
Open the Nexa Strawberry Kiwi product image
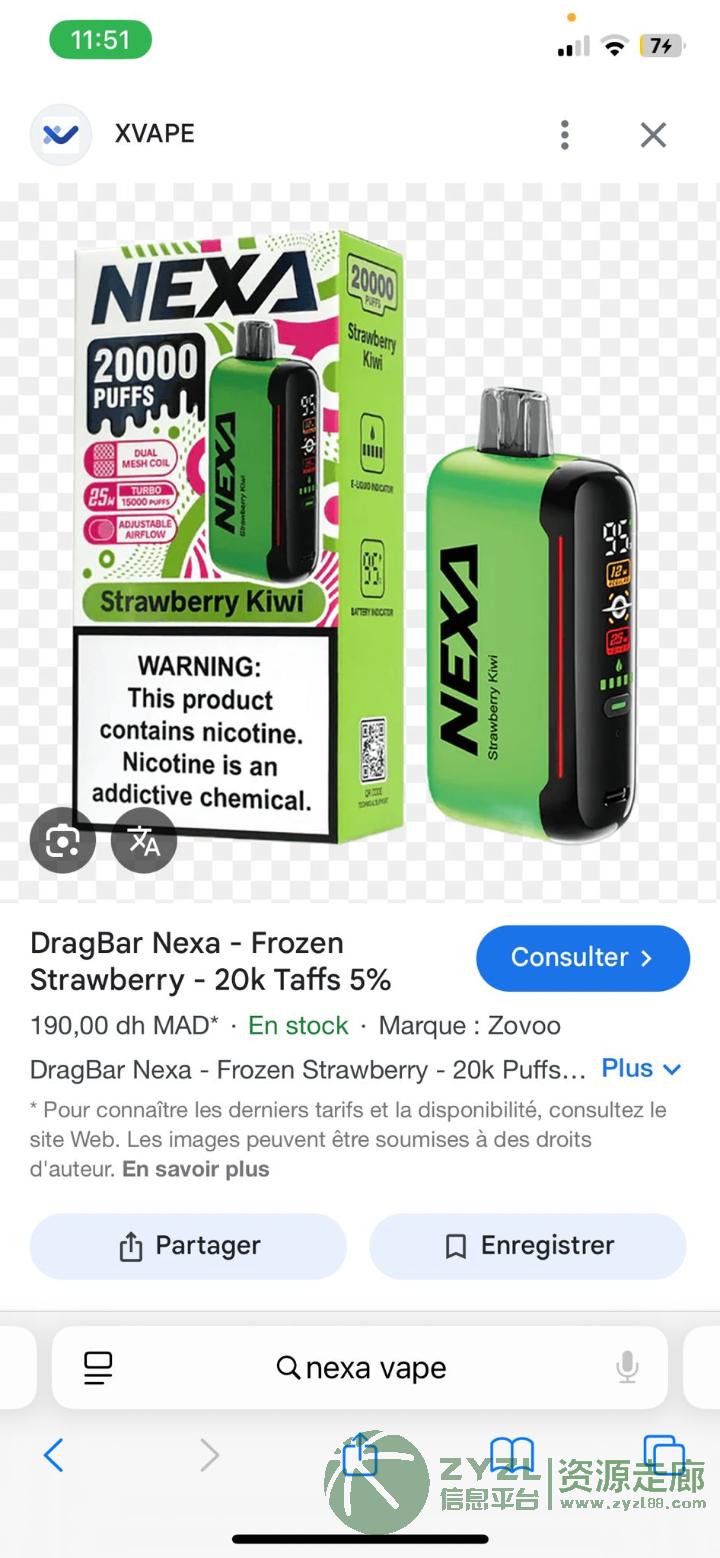[x=360, y=540]
